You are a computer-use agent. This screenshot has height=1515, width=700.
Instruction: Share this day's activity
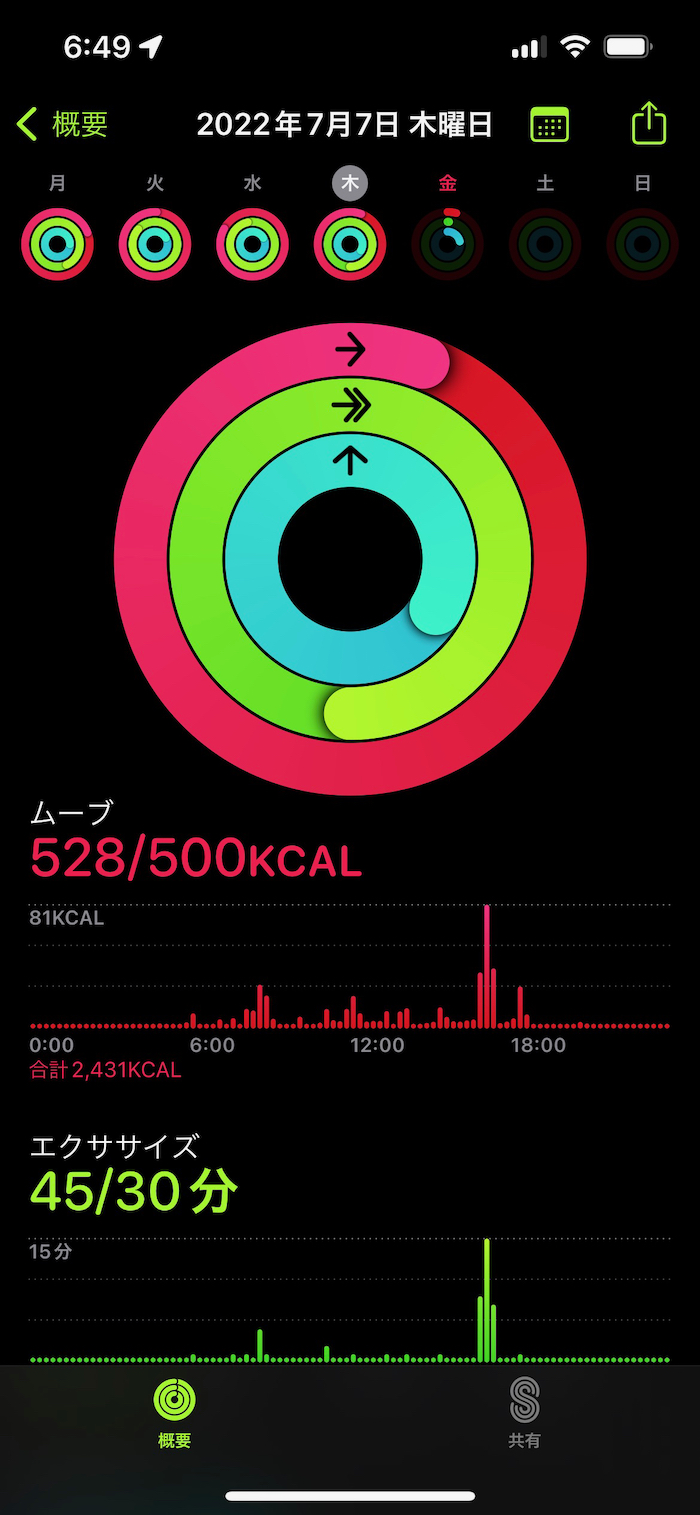(648, 124)
